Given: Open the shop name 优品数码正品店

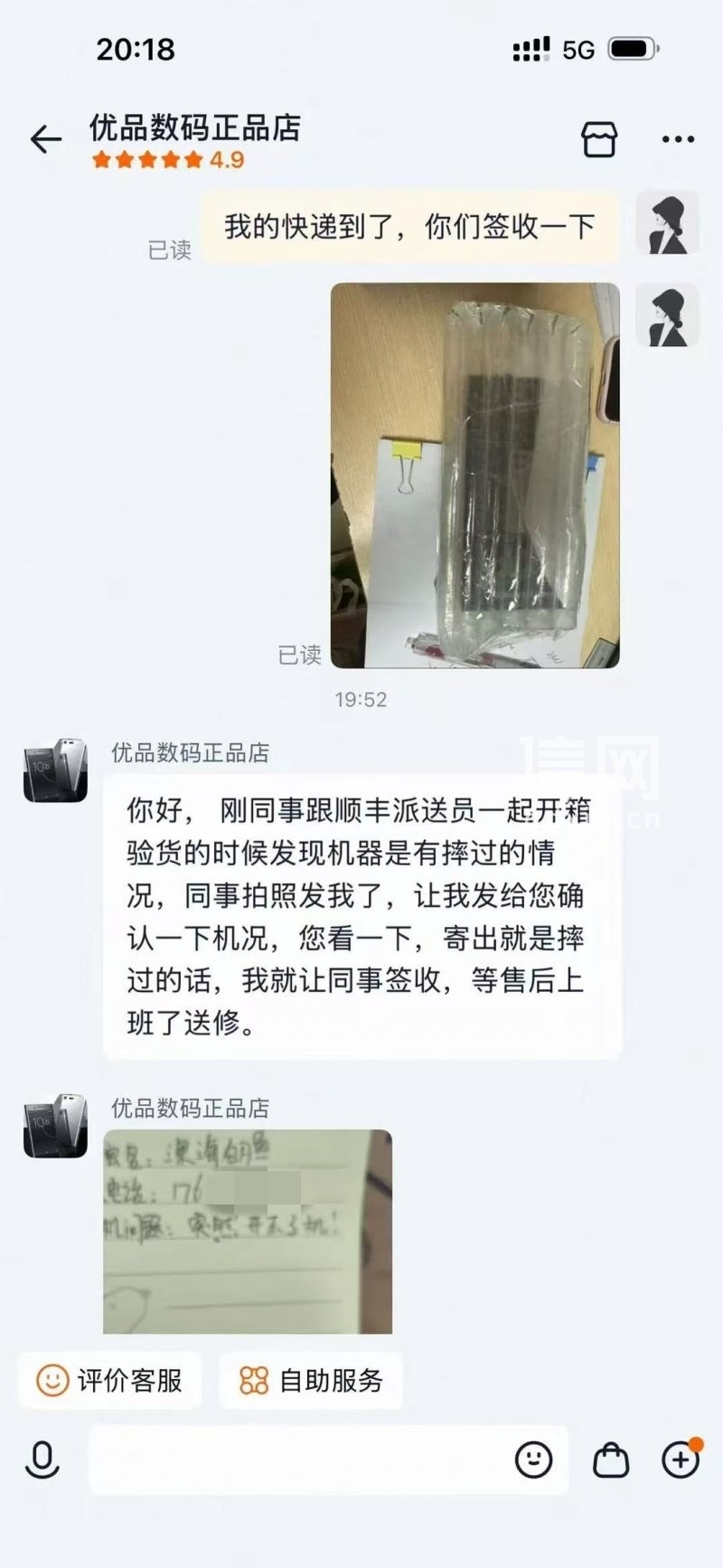Looking at the screenshot, I should [x=195, y=128].
